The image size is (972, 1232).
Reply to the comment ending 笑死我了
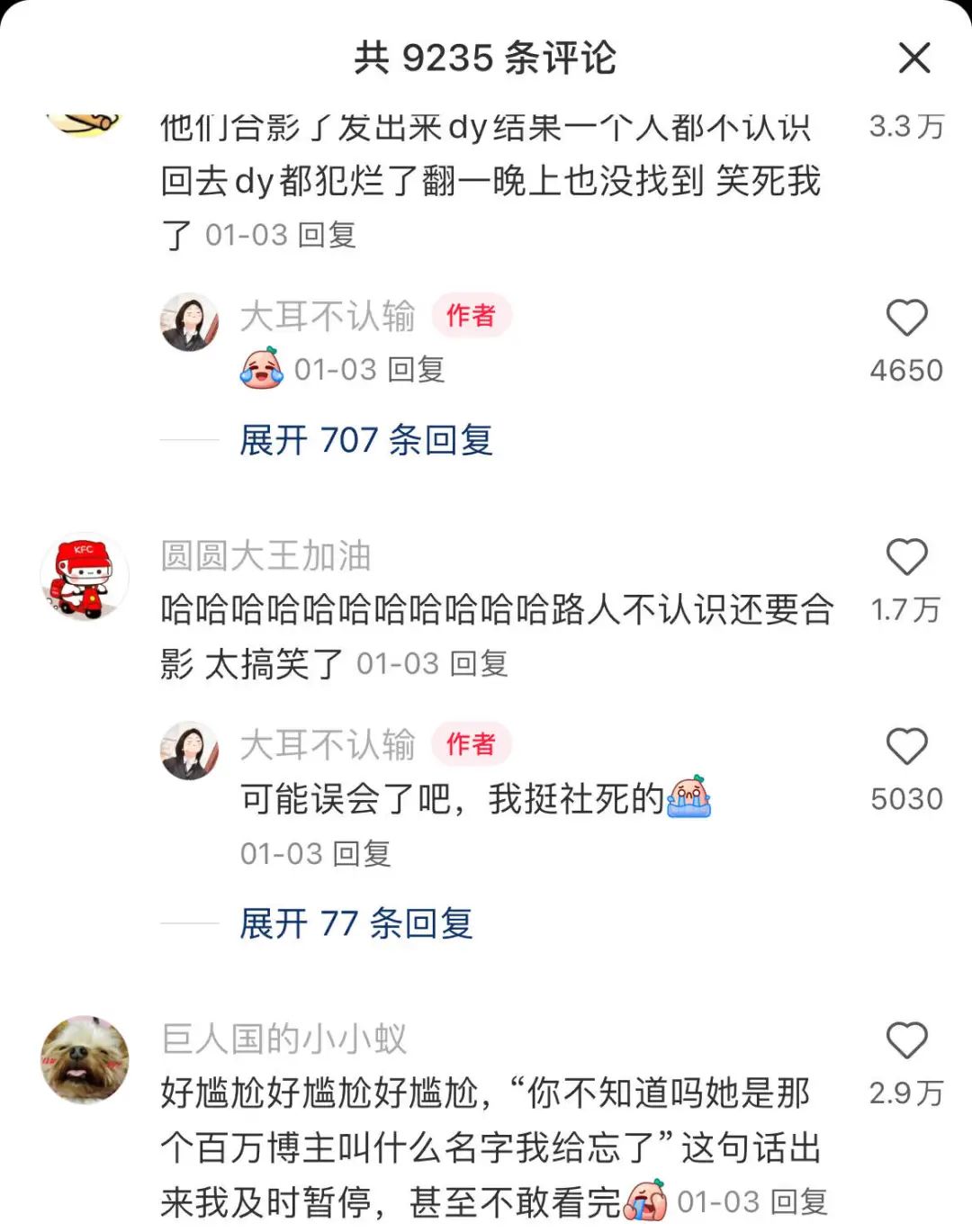[327, 236]
